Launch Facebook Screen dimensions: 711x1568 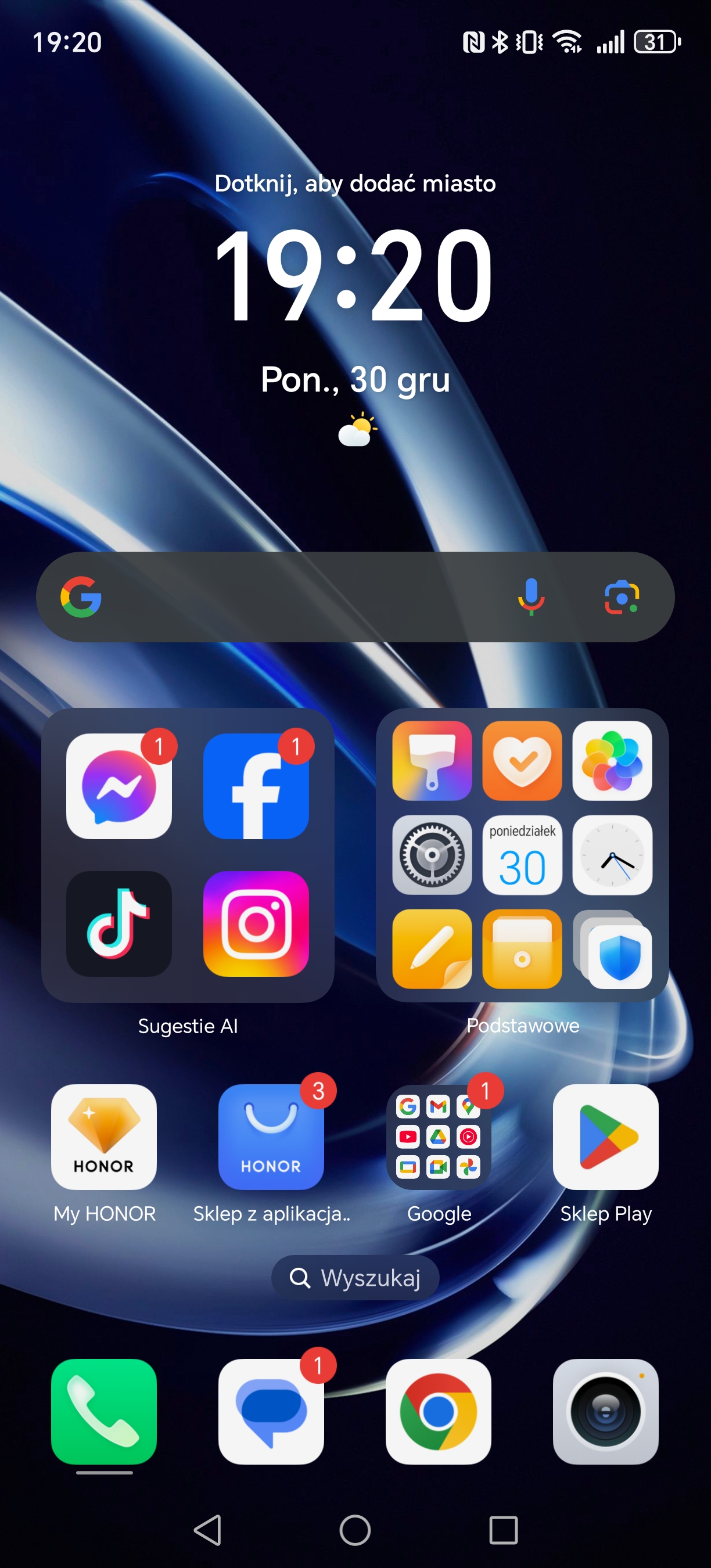(x=256, y=786)
